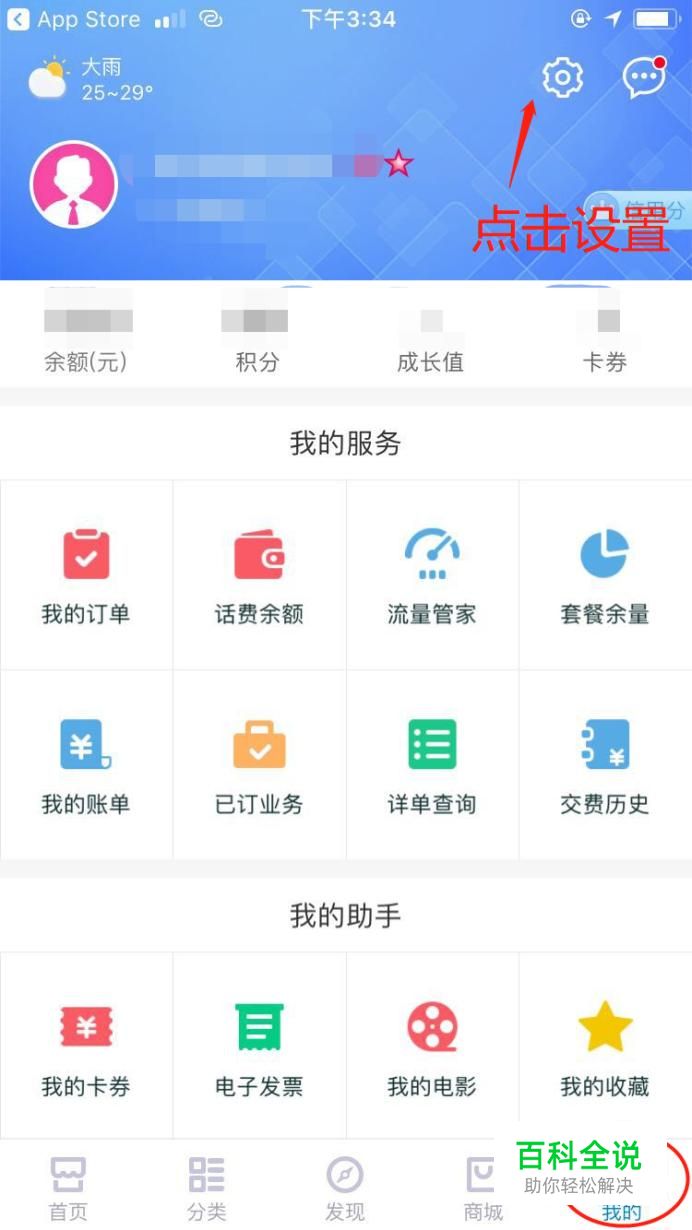
Task: View 交费历史
Action: pos(605,765)
